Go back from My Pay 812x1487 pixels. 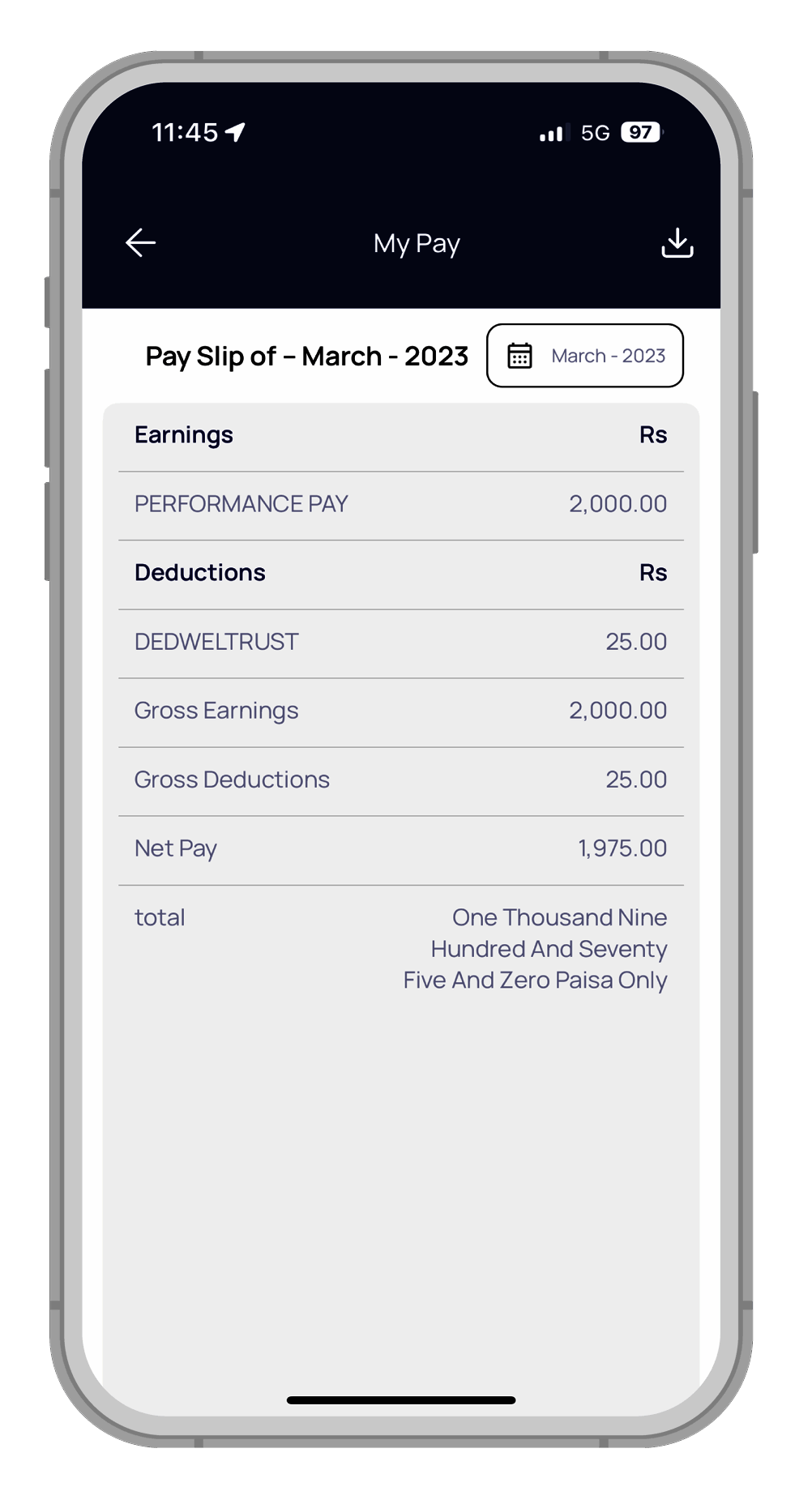click(x=141, y=242)
